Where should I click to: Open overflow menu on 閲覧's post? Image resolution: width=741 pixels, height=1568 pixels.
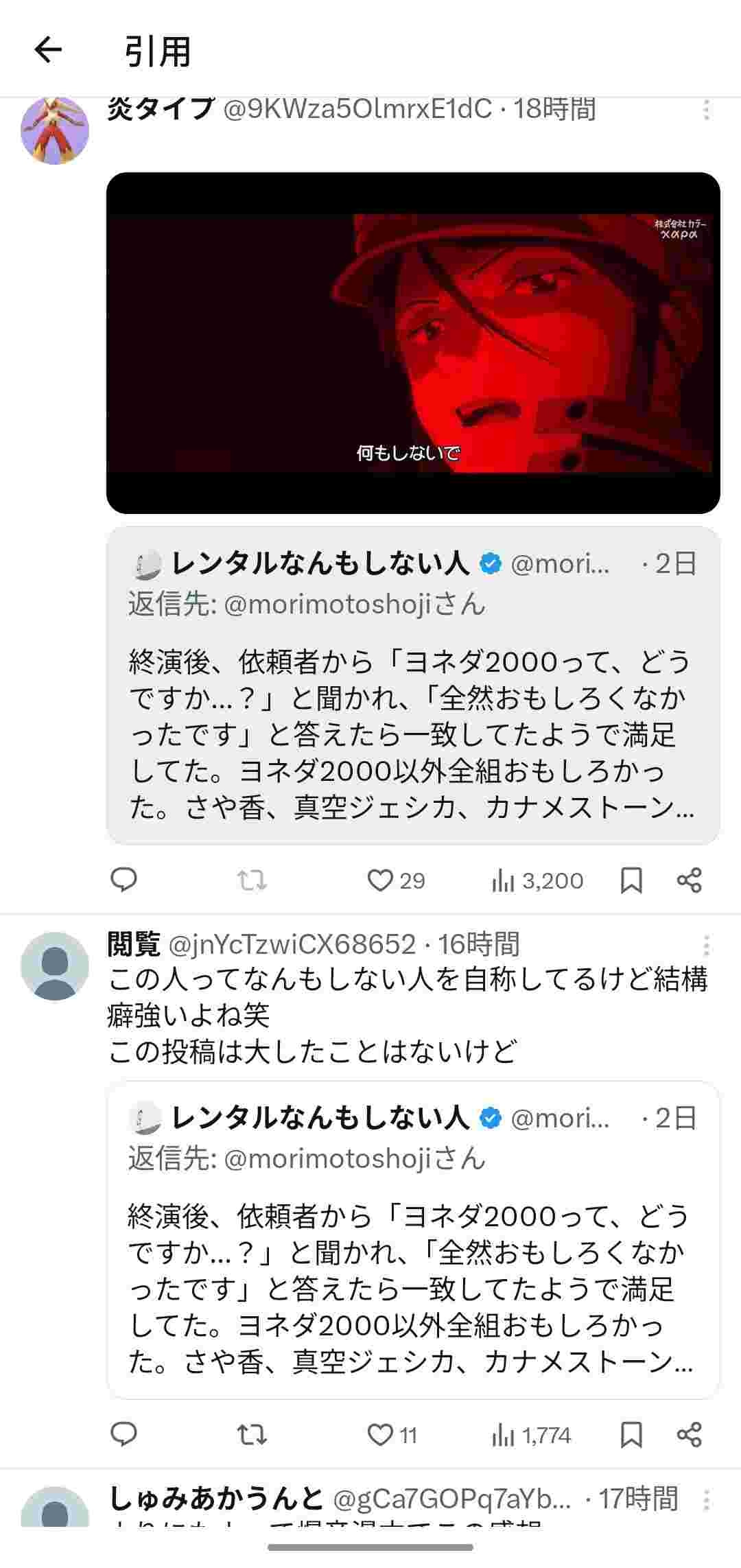pos(706,946)
